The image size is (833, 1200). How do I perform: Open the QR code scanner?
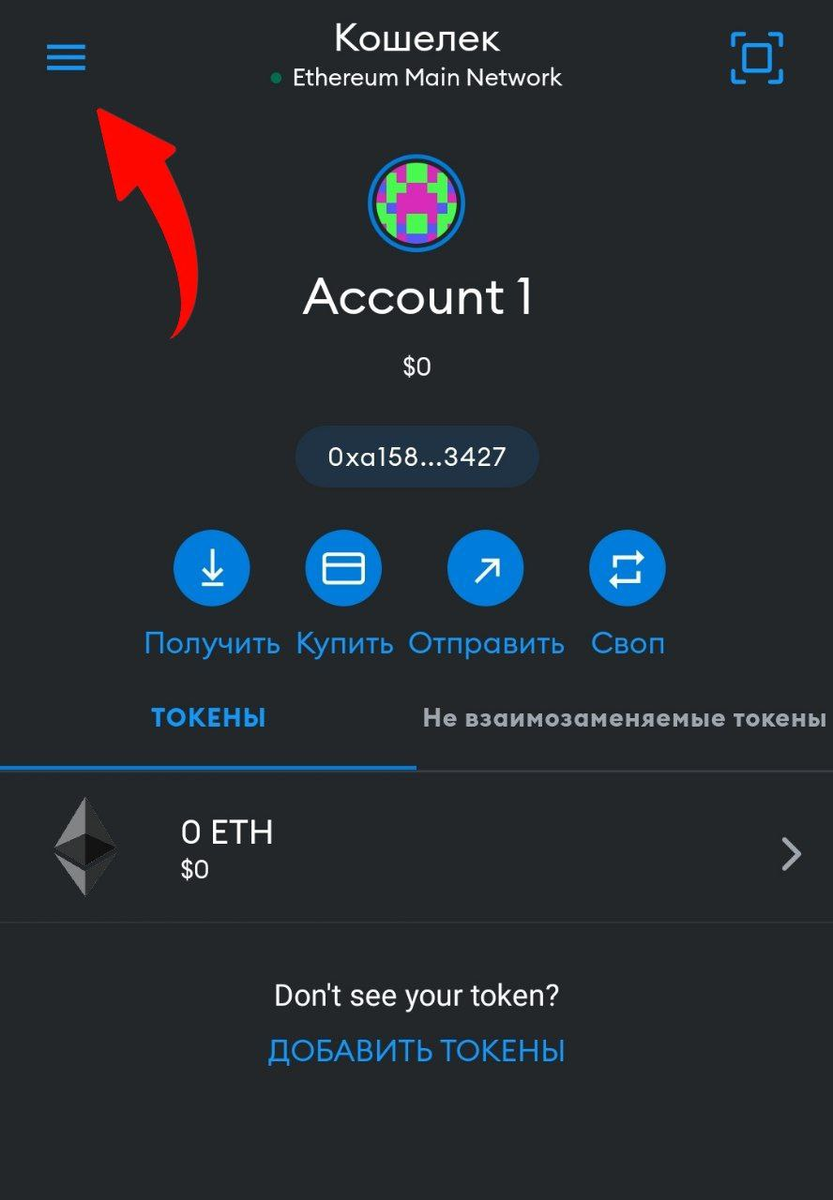pyautogui.click(x=756, y=58)
